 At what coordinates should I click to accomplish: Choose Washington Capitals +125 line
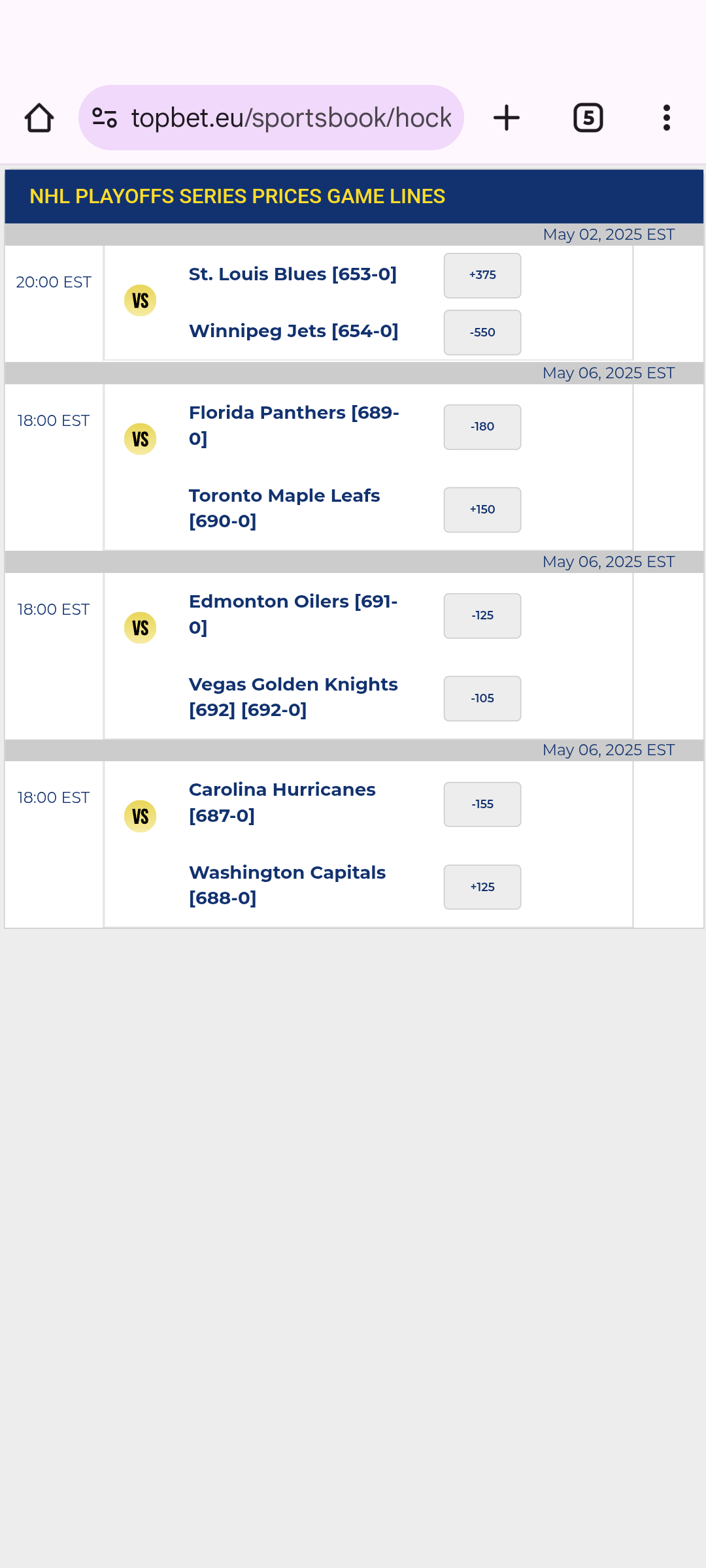[x=482, y=887]
